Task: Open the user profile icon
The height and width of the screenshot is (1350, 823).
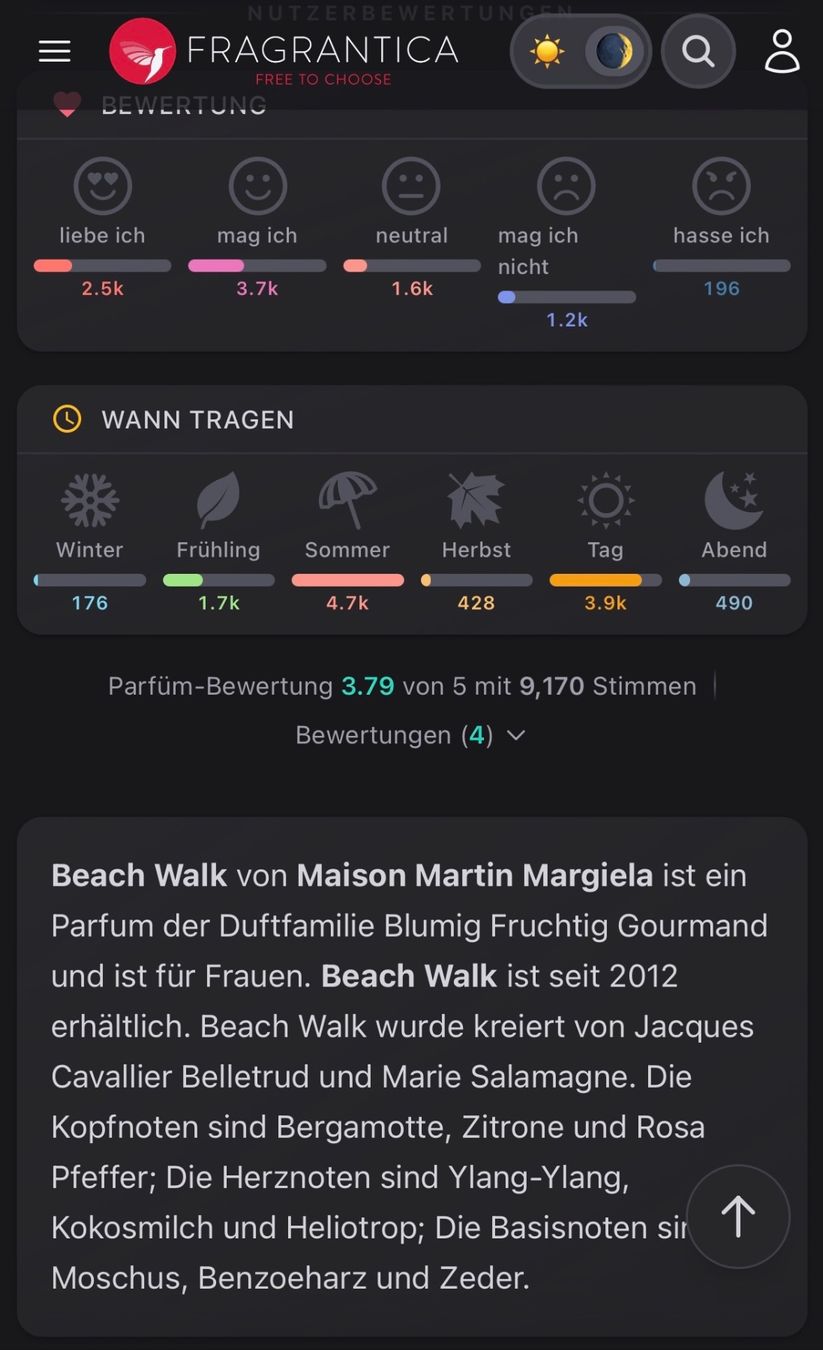Action: click(782, 51)
